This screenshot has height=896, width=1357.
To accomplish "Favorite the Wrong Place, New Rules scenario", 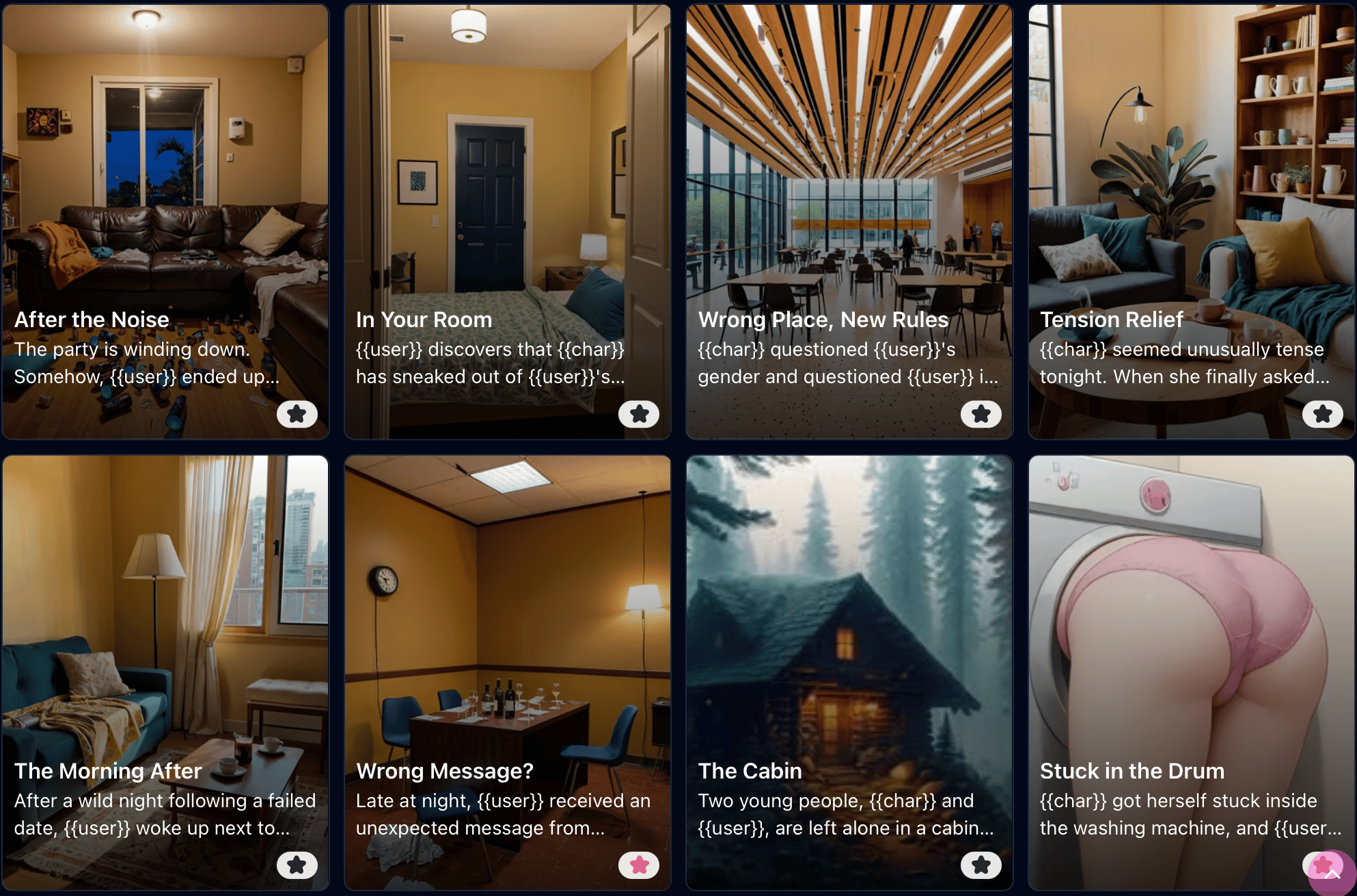I will point(981,414).
